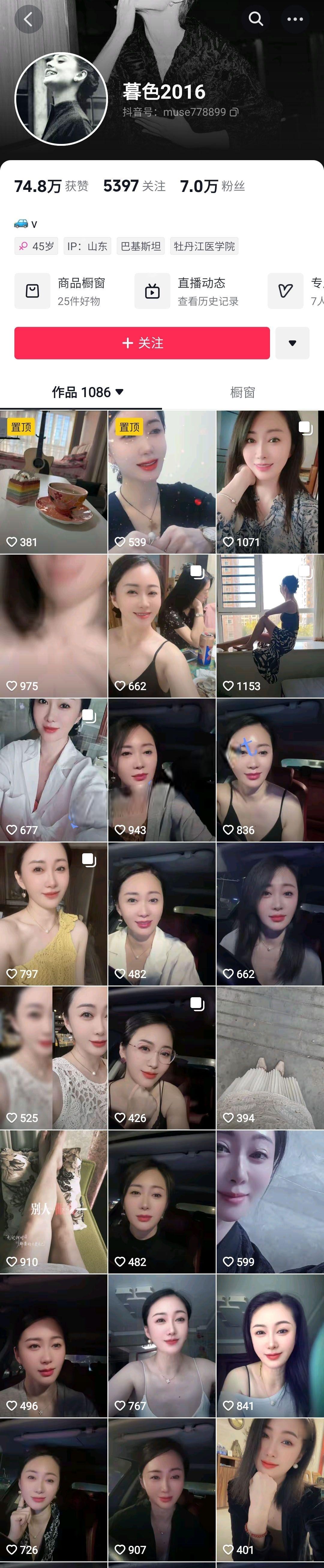
Task: Open search from the magnifier icon
Action: point(256,19)
